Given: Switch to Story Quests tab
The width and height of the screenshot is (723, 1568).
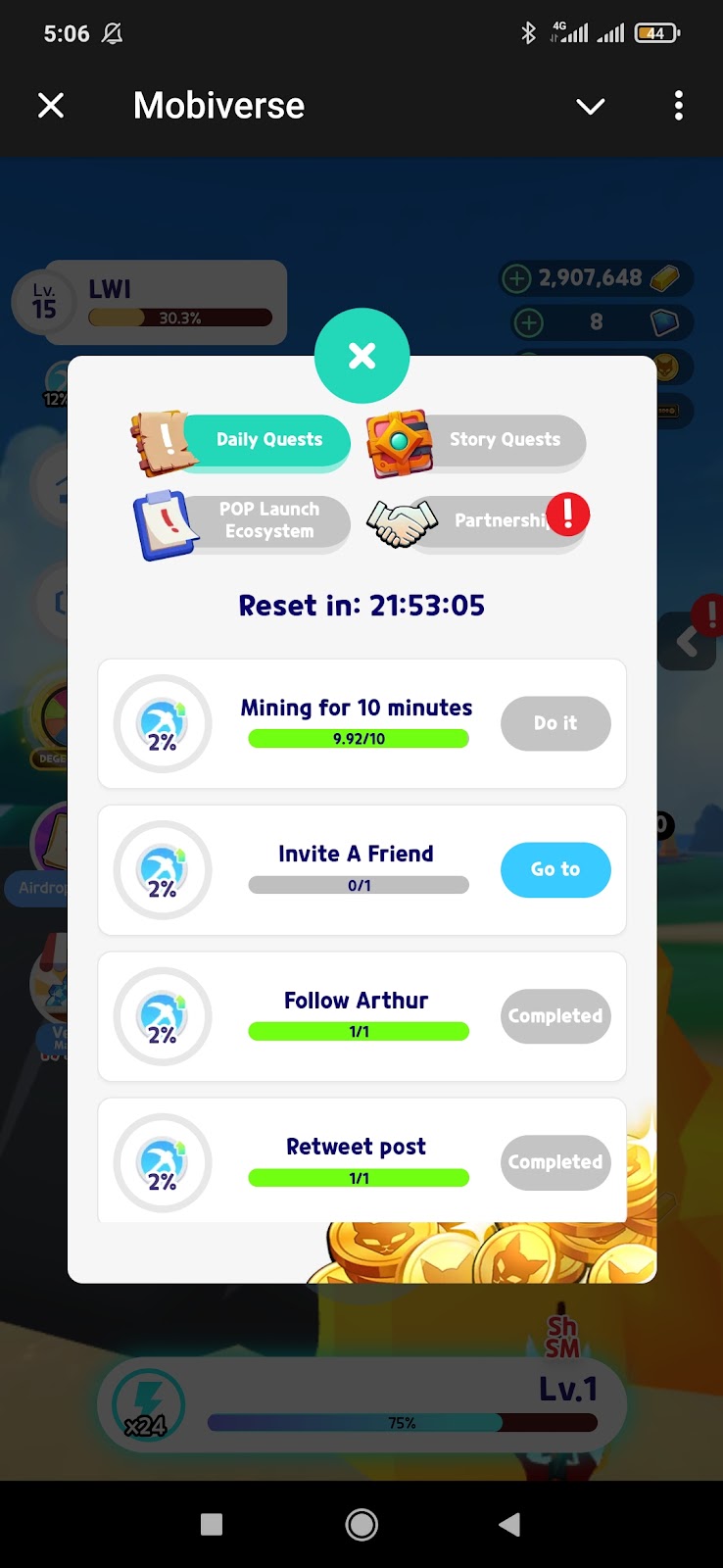Looking at the screenshot, I should pos(504,440).
